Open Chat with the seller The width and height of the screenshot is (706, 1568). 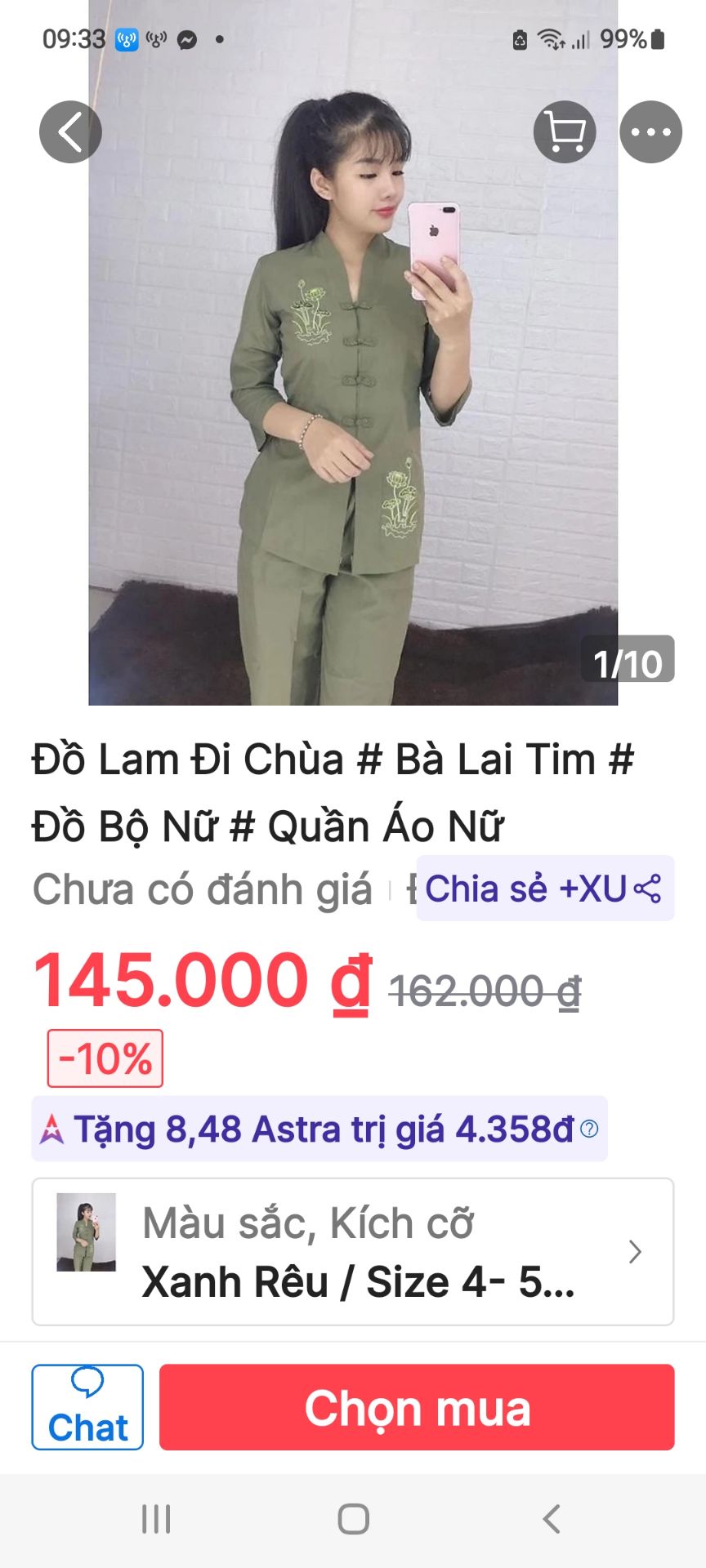point(87,1405)
